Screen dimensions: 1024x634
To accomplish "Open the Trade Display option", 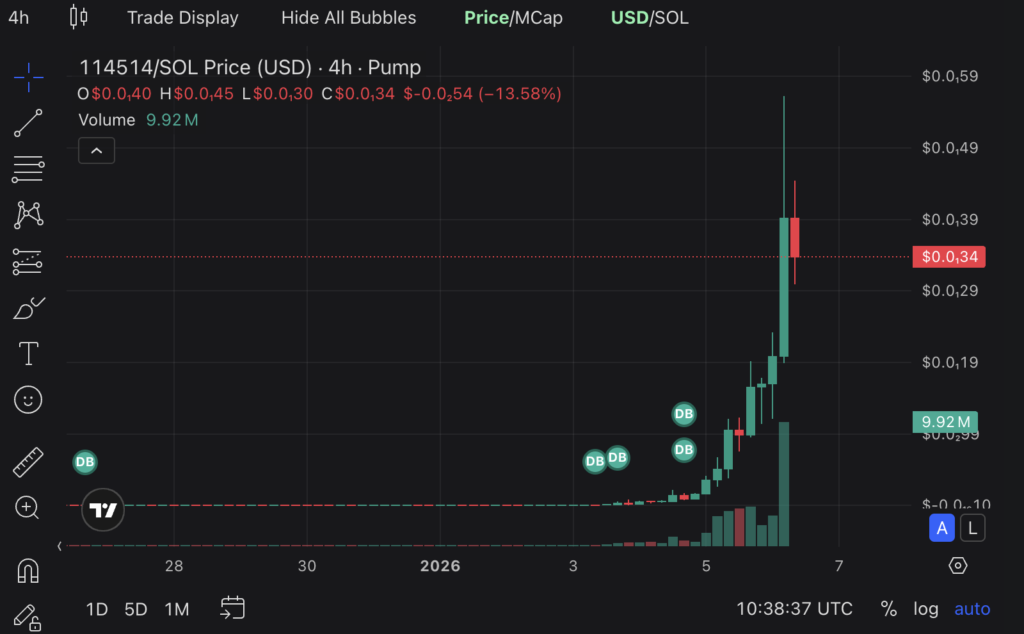I will 183,18.
